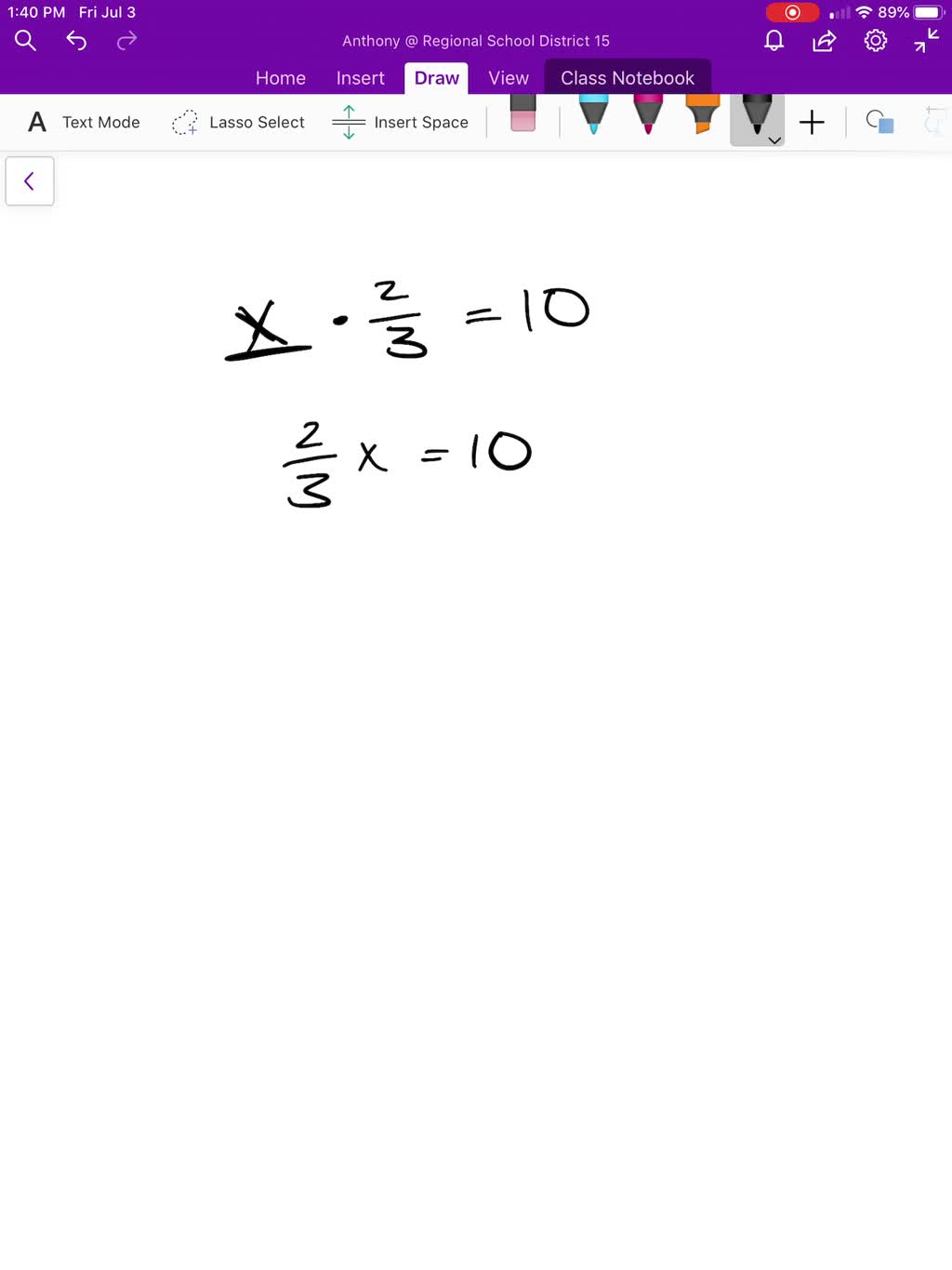The image size is (952, 1270).
Task: Show the page list with back chevron
Action: pos(30,180)
